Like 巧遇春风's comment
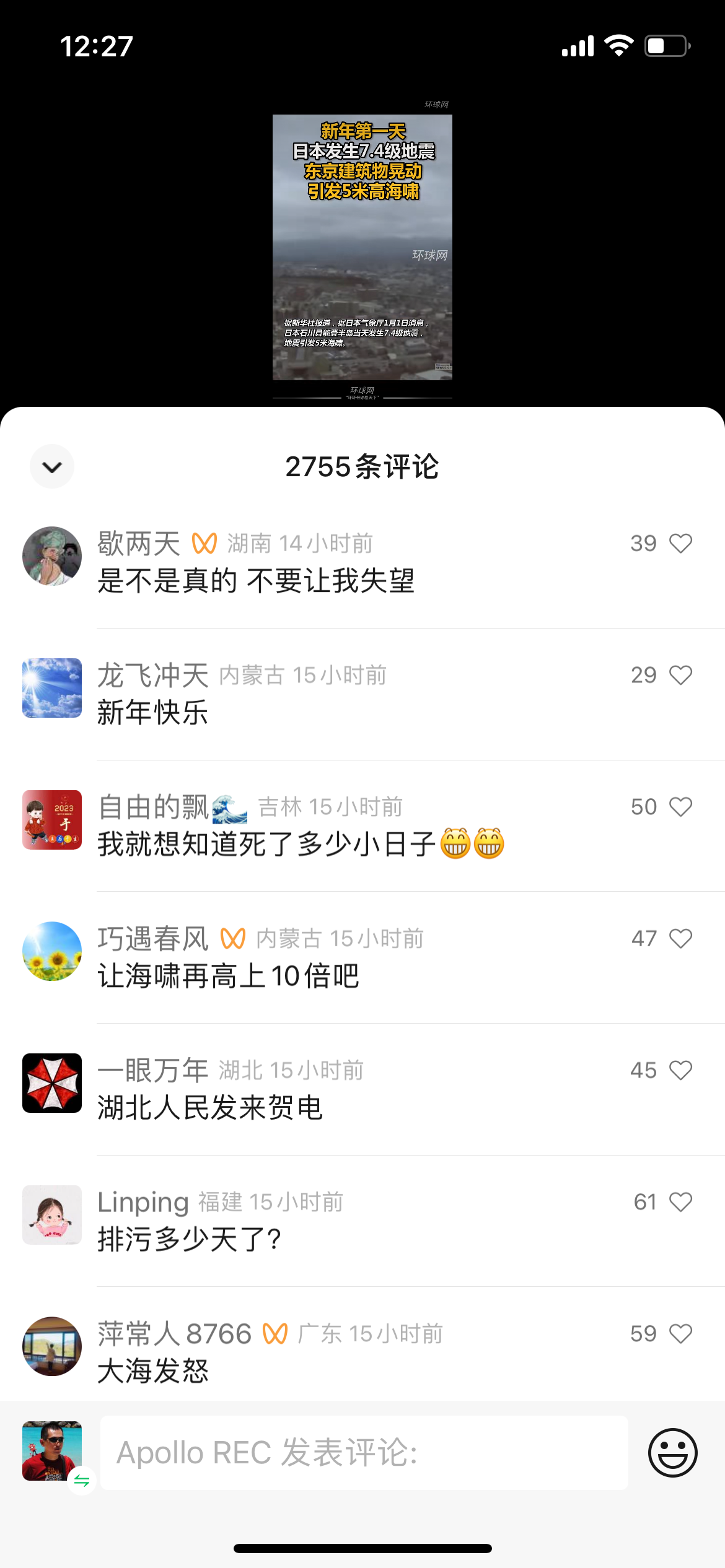 point(680,939)
